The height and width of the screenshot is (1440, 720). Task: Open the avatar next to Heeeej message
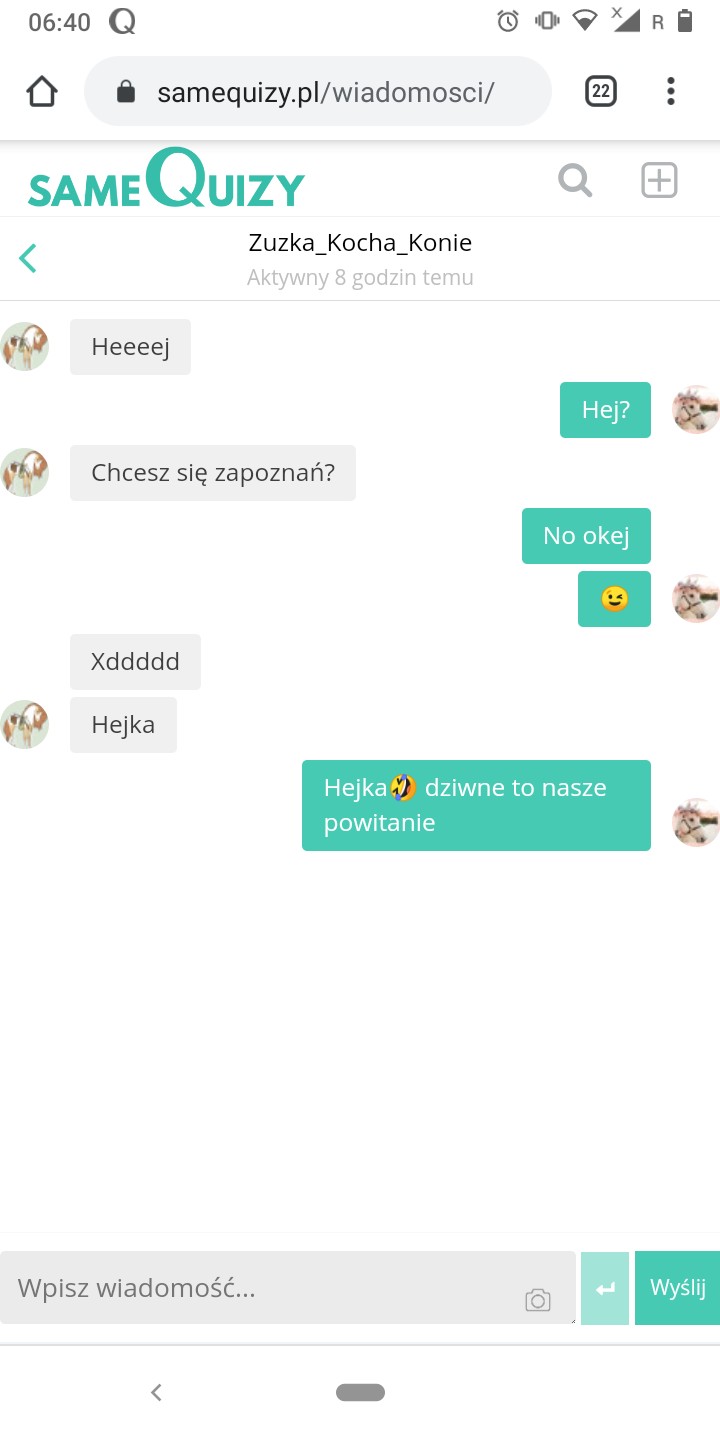point(25,347)
